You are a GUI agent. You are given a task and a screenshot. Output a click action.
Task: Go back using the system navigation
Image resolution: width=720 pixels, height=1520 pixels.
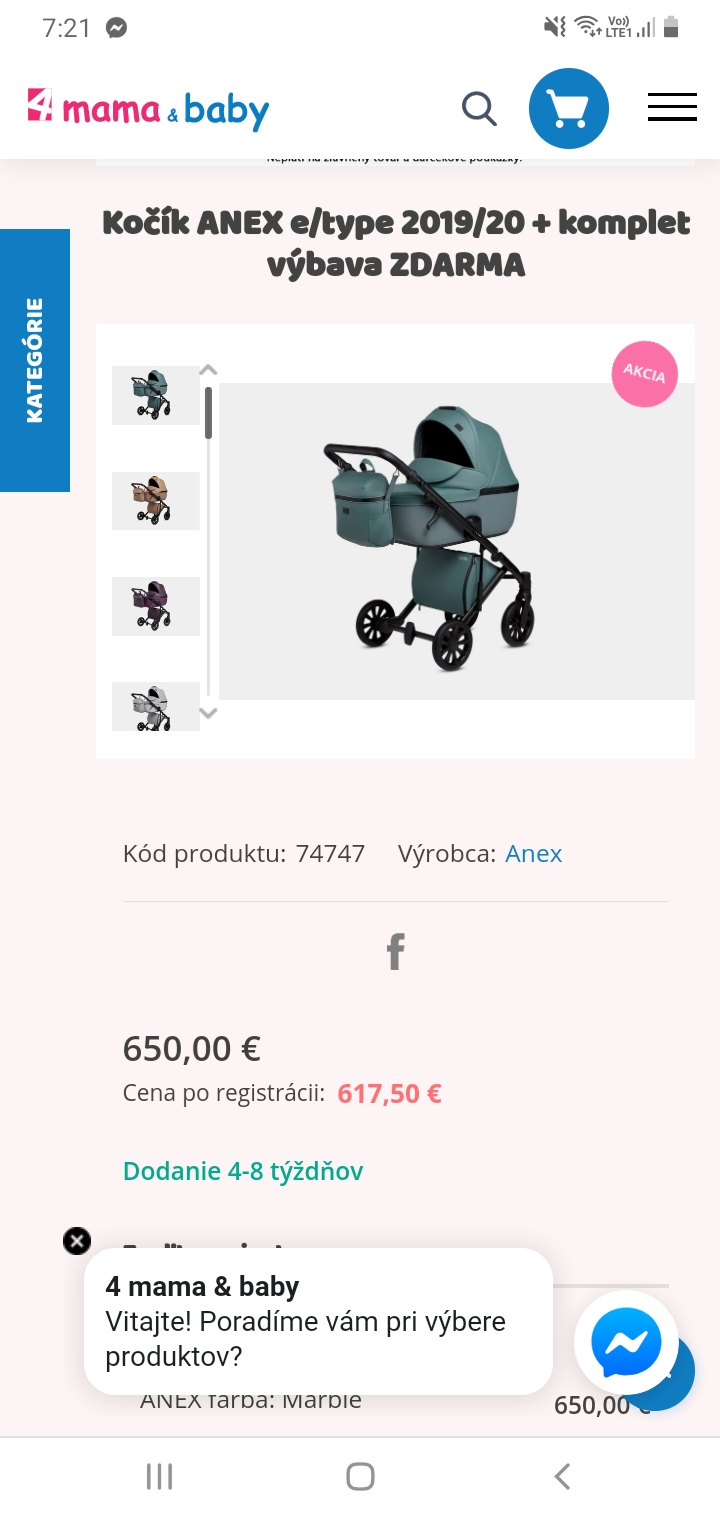pos(562,1476)
